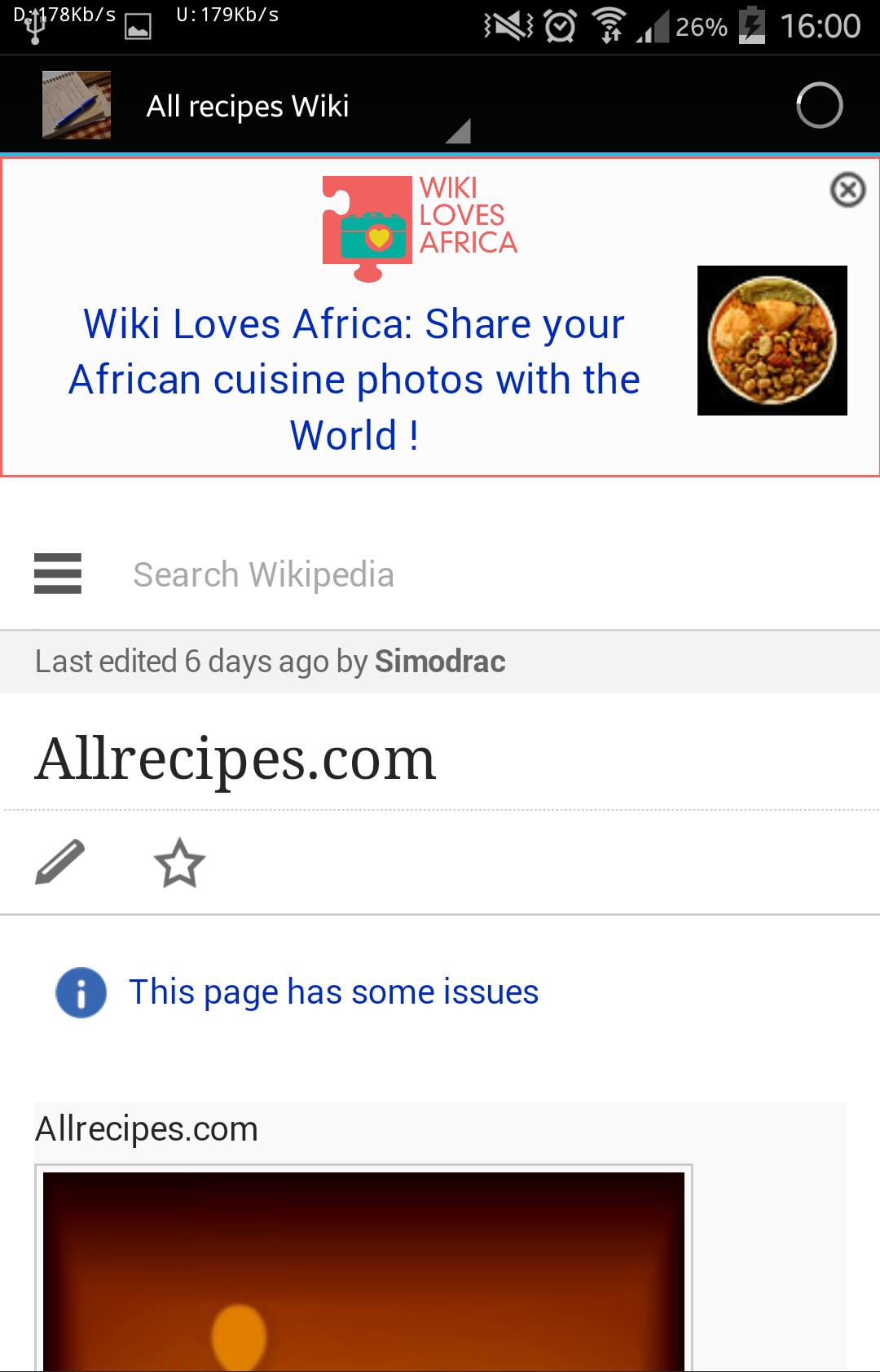
Task: Tap the Search Wikipedia input field
Action: click(x=262, y=574)
